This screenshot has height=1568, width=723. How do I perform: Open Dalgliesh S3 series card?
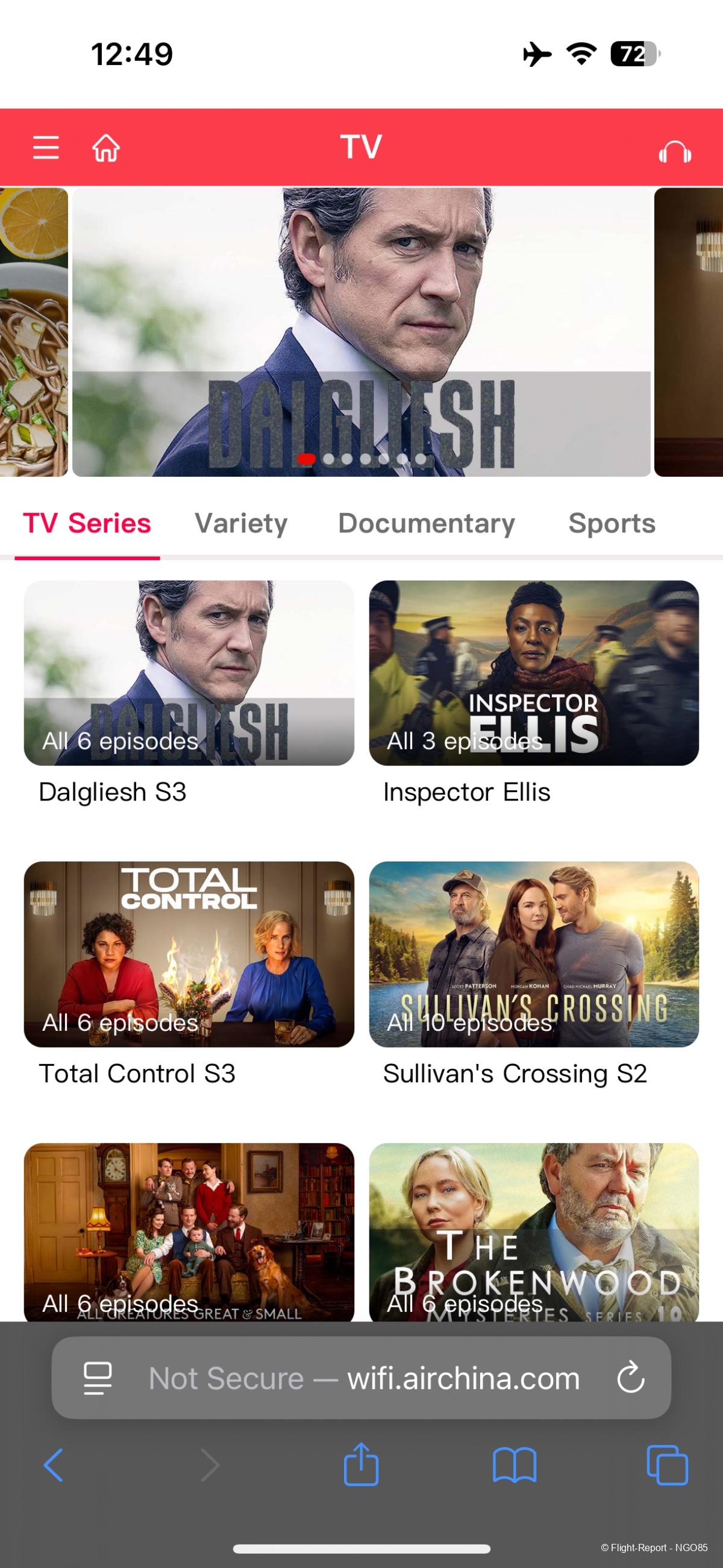point(189,673)
